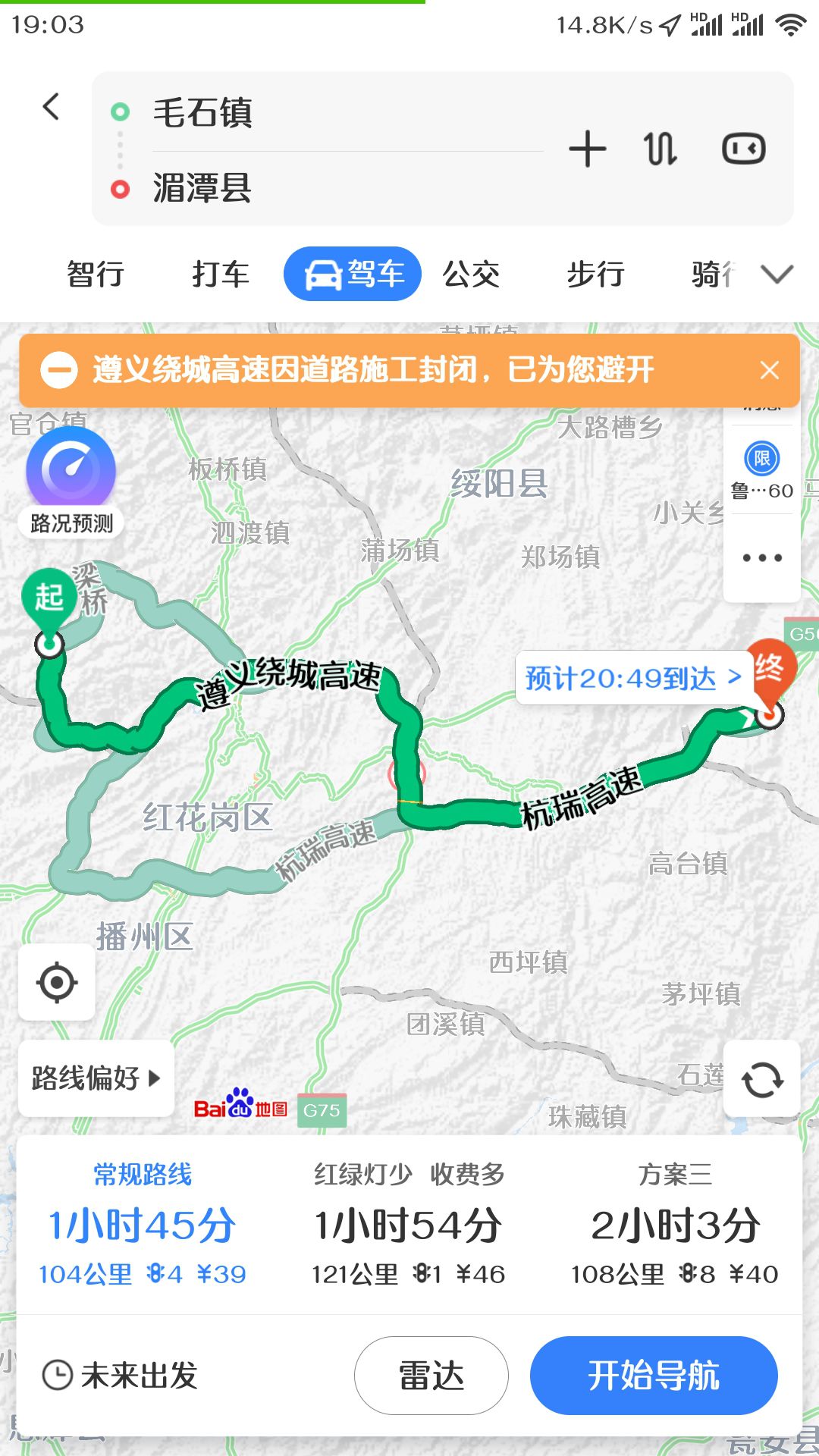Refresh the route results
819x1456 pixels.
point(761,1079)
